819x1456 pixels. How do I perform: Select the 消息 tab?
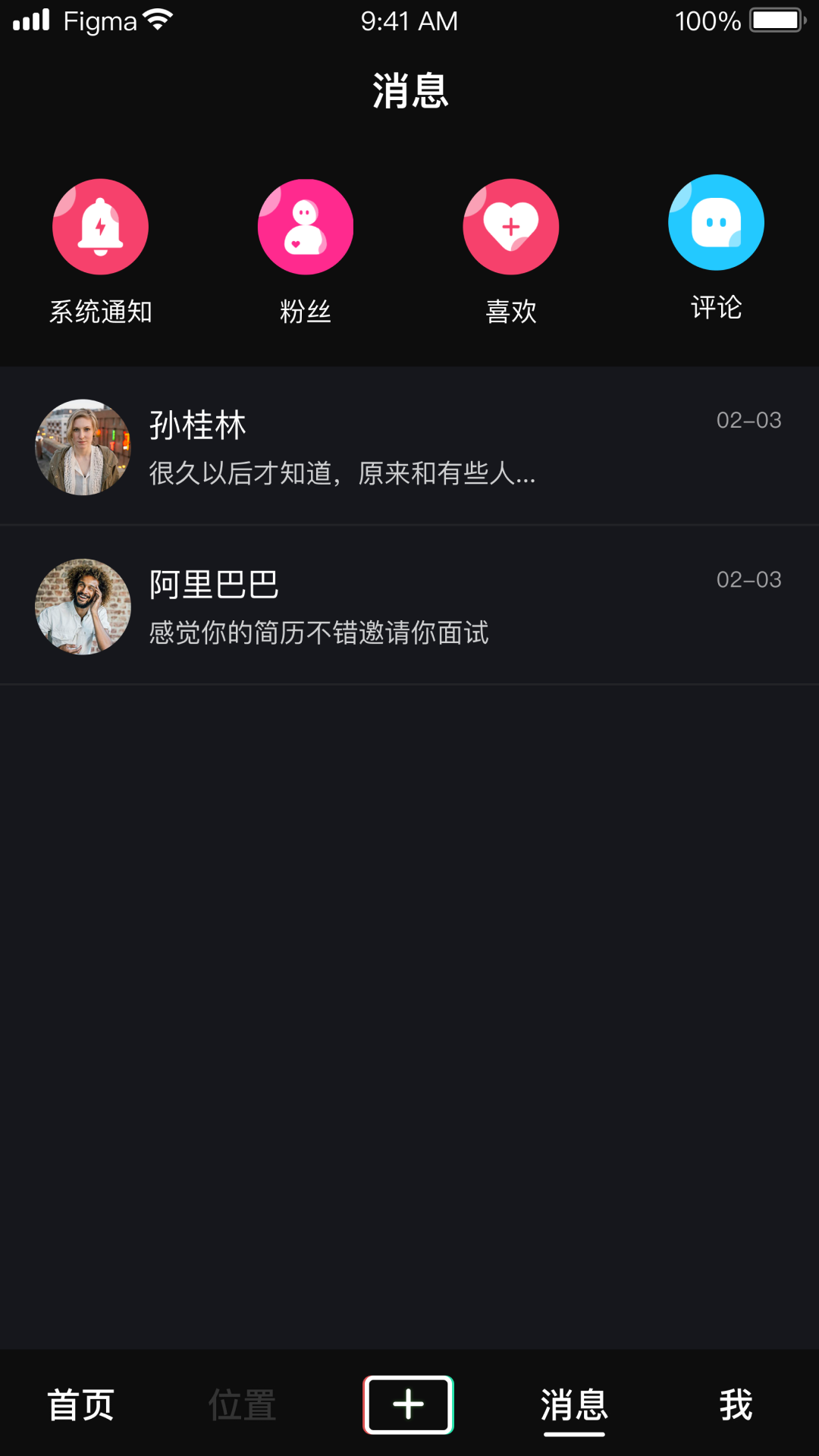573,1404
